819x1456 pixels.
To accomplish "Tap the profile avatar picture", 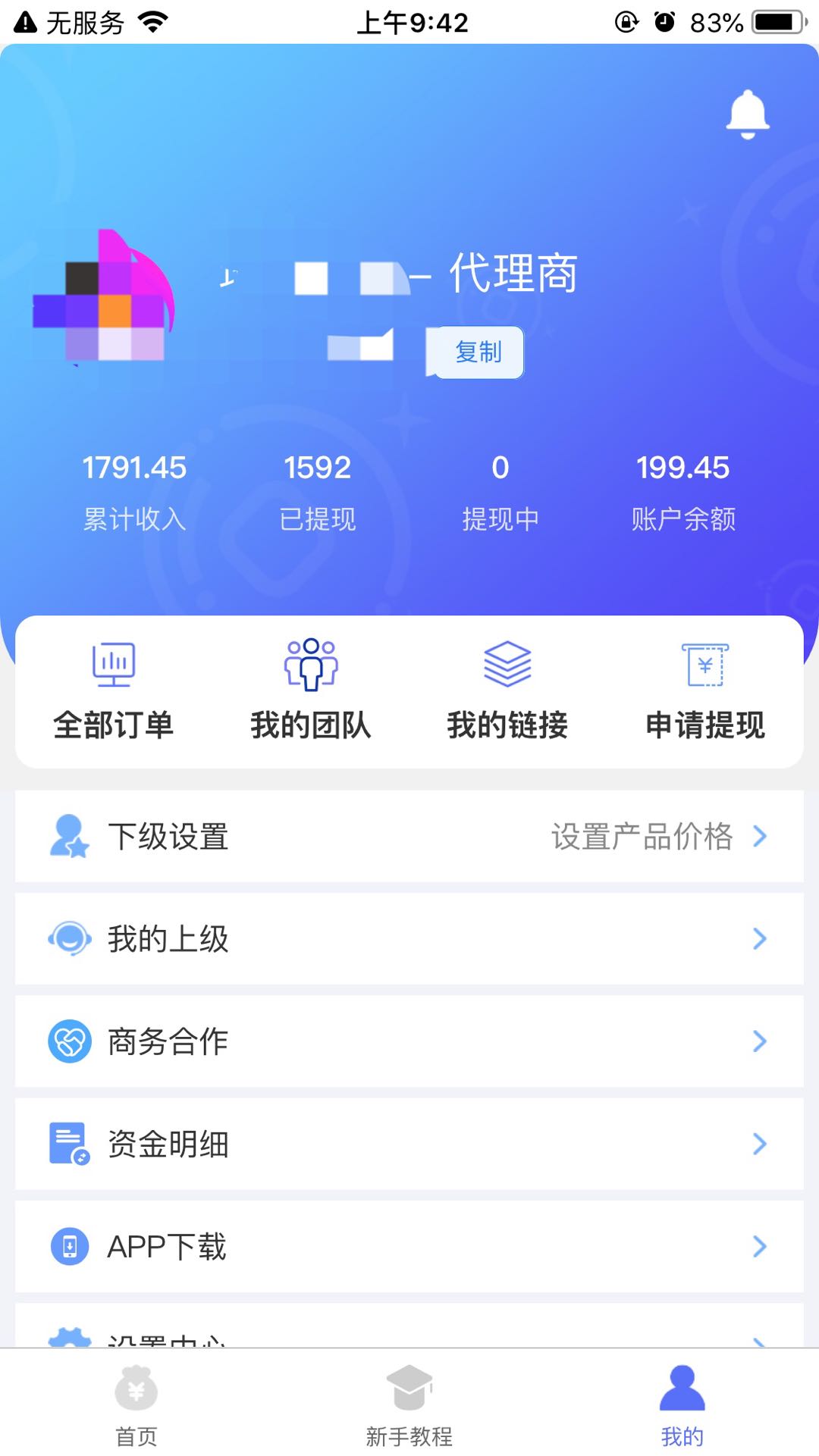I will [x=104, y=297].
